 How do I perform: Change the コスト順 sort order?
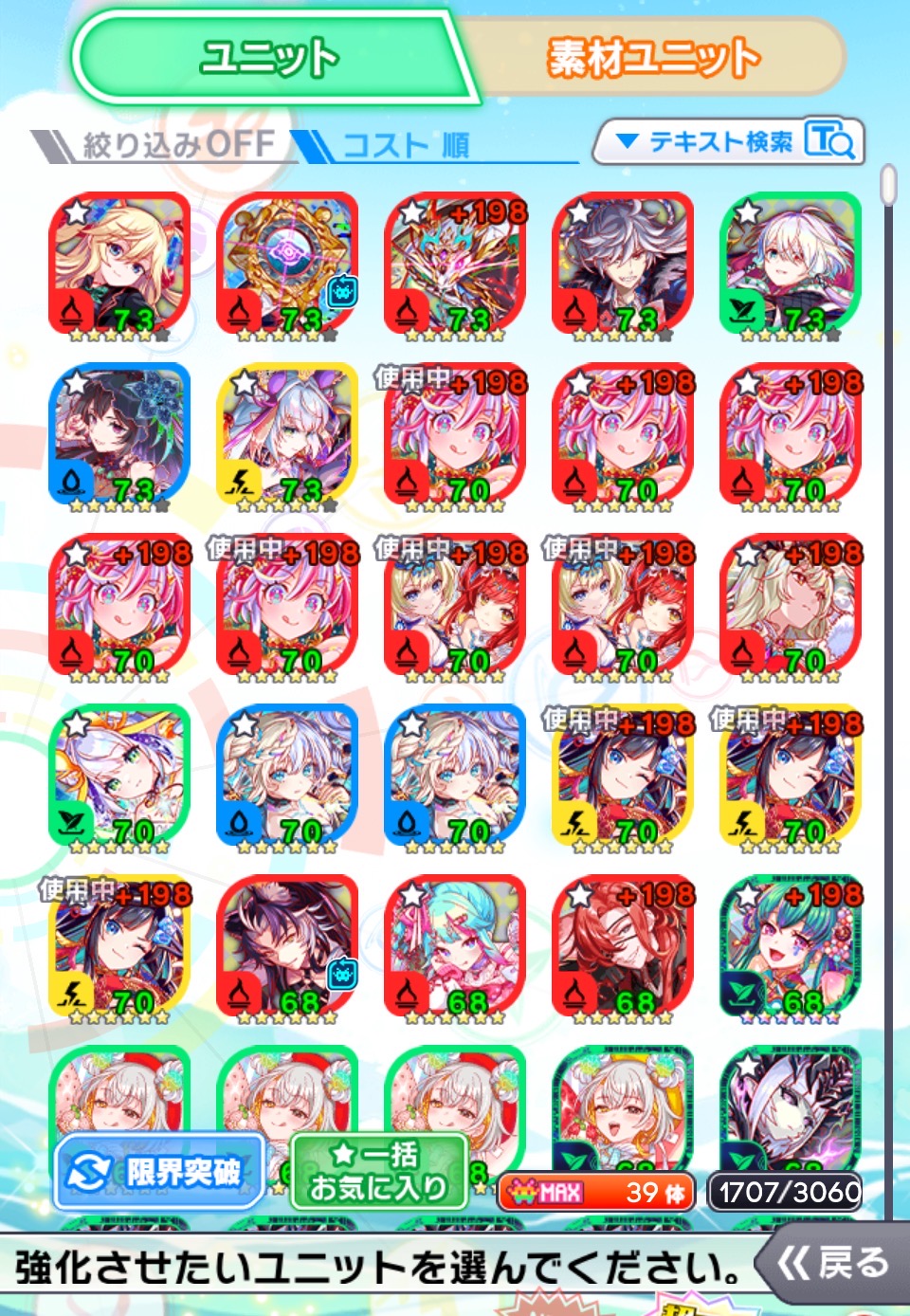(x=408, y=145)
